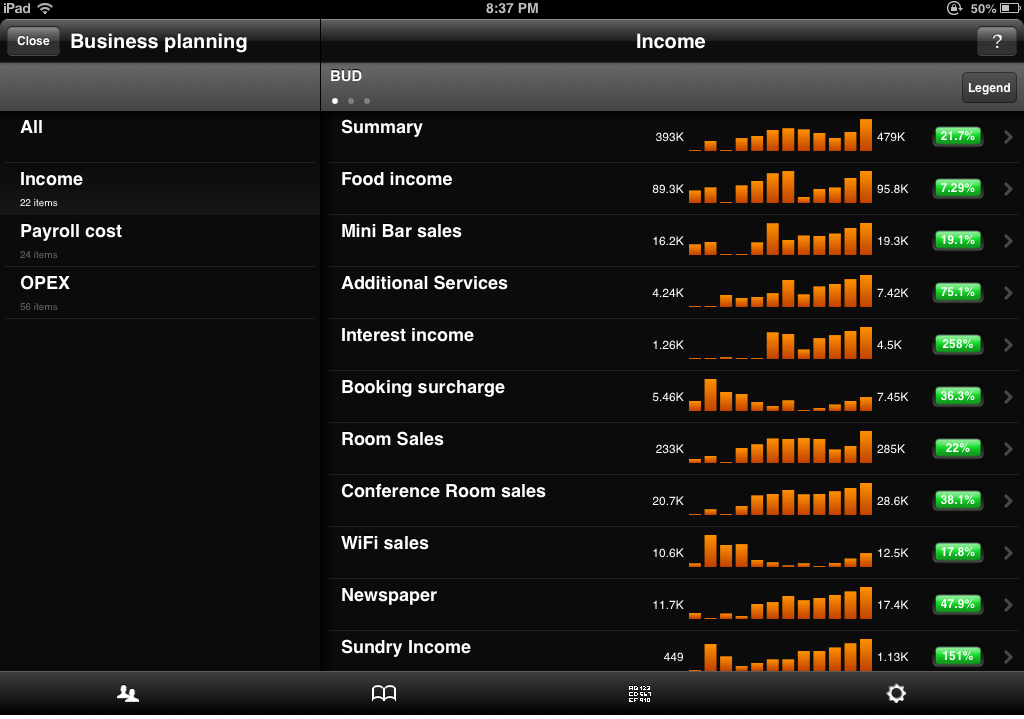The height and width of the screenshot is (719, 1024).
Task: View Mini Bar sales details
Action: point(670,241)
